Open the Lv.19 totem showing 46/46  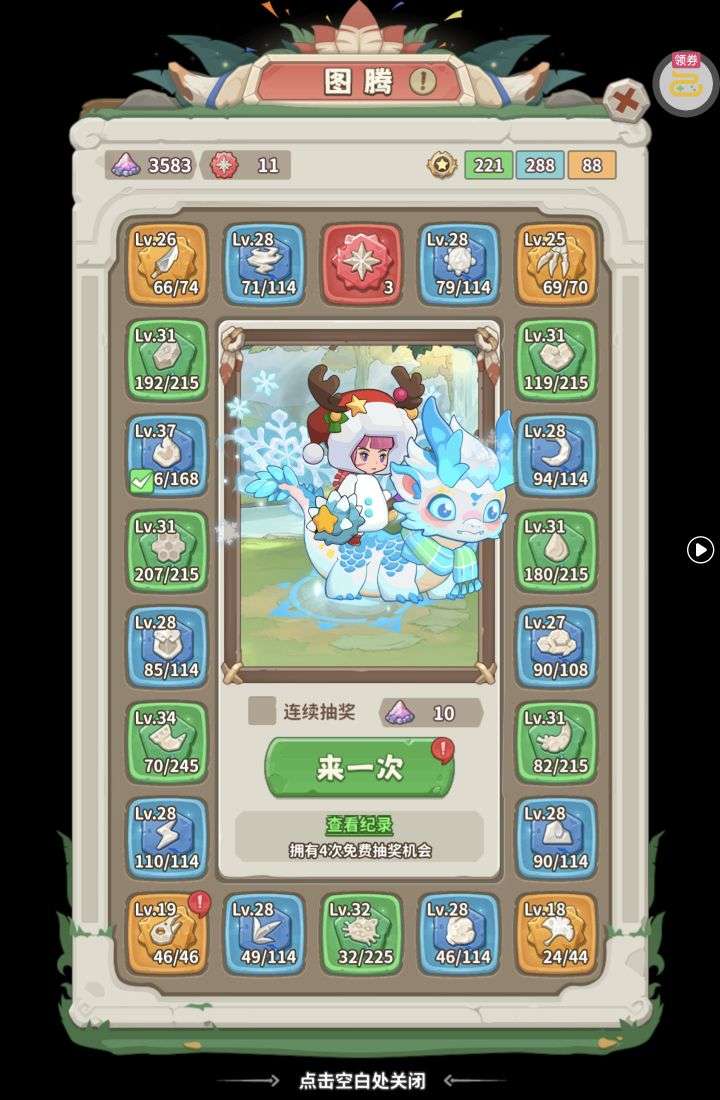pyautogui.click(x=167, y=934)
